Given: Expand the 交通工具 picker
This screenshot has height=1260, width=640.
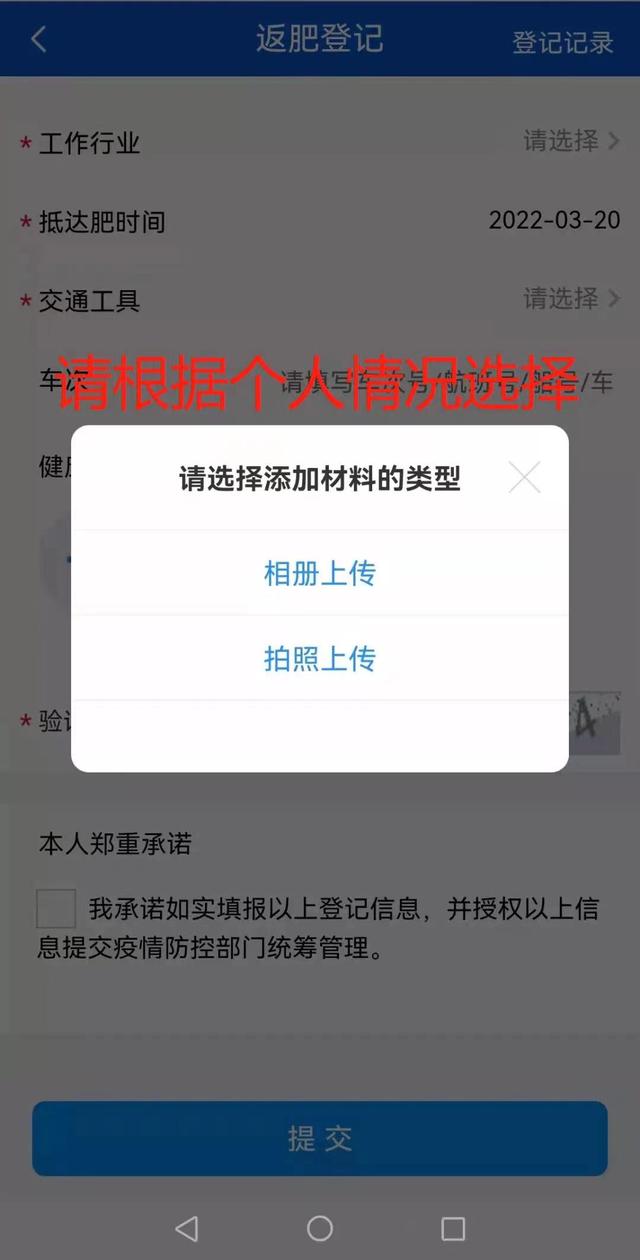Looking at the screenshot, I should tap(571, 299).
